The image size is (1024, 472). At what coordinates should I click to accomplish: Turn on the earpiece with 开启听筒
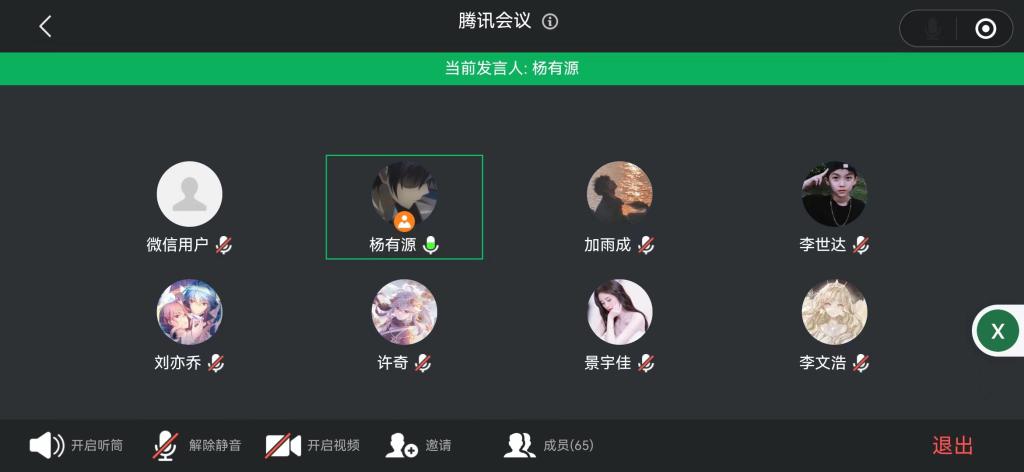click(x=76, y=445)
